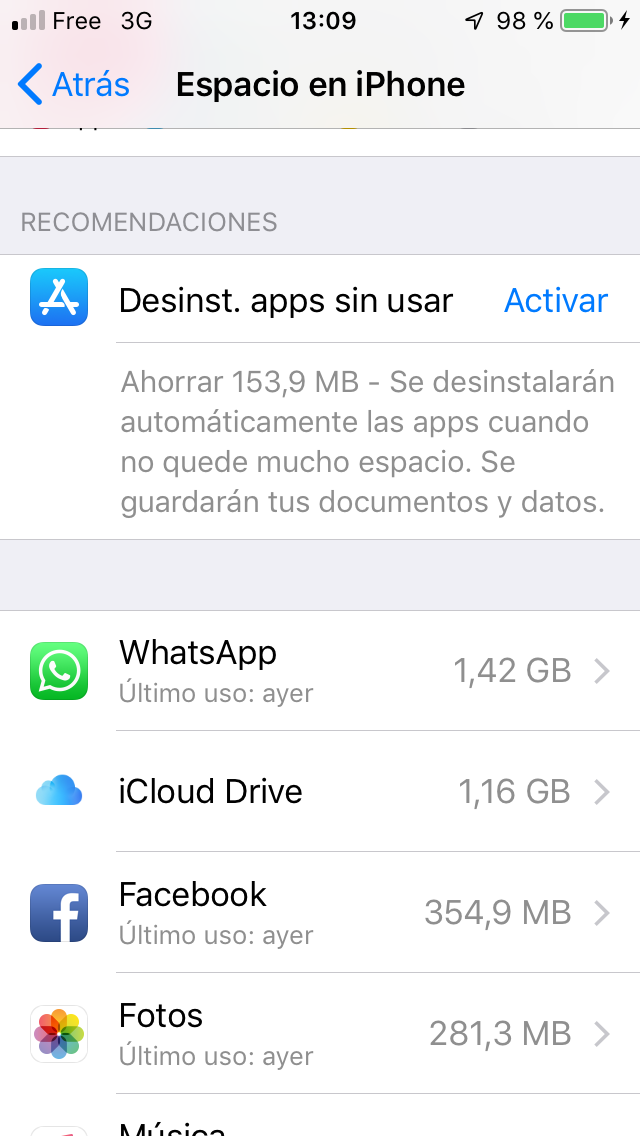Screen dimensions: 640x1136
Task: Open Fotos storage details
Action: coord(320,1033)
